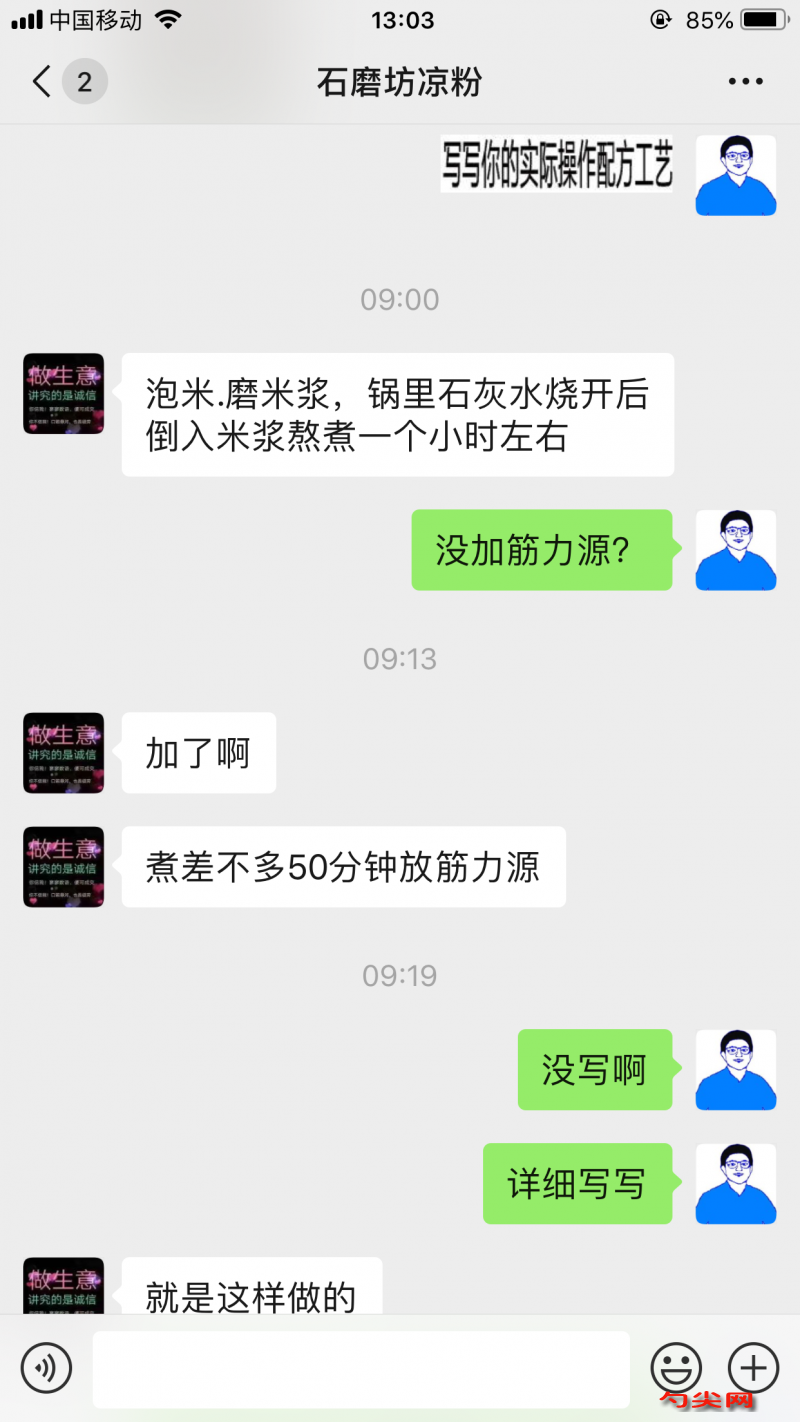This screenshot has width=800, height=1422.
Task: Open my avatar beside 没加筋力源?
Action: [x=736, y=550]
